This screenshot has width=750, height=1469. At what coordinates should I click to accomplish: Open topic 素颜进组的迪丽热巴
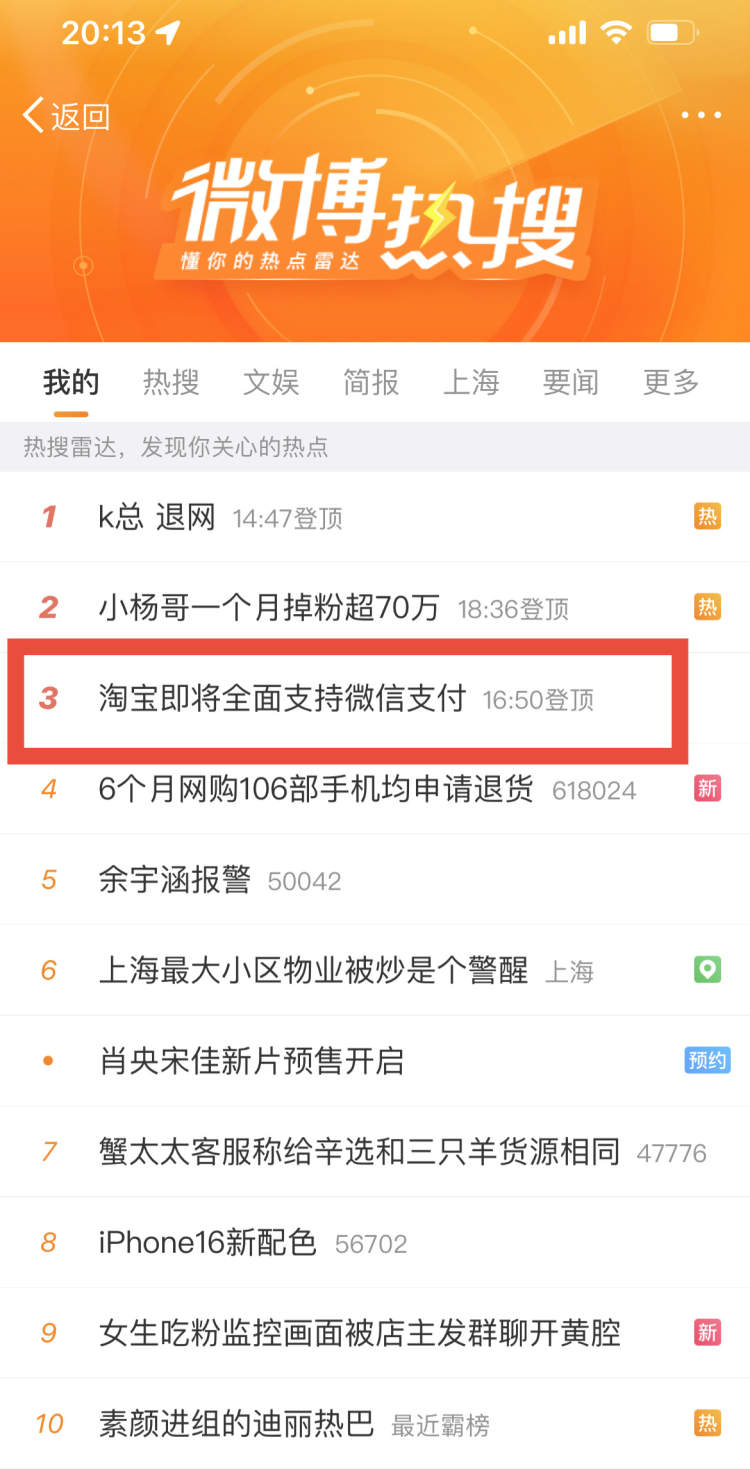coord(236,1423)
